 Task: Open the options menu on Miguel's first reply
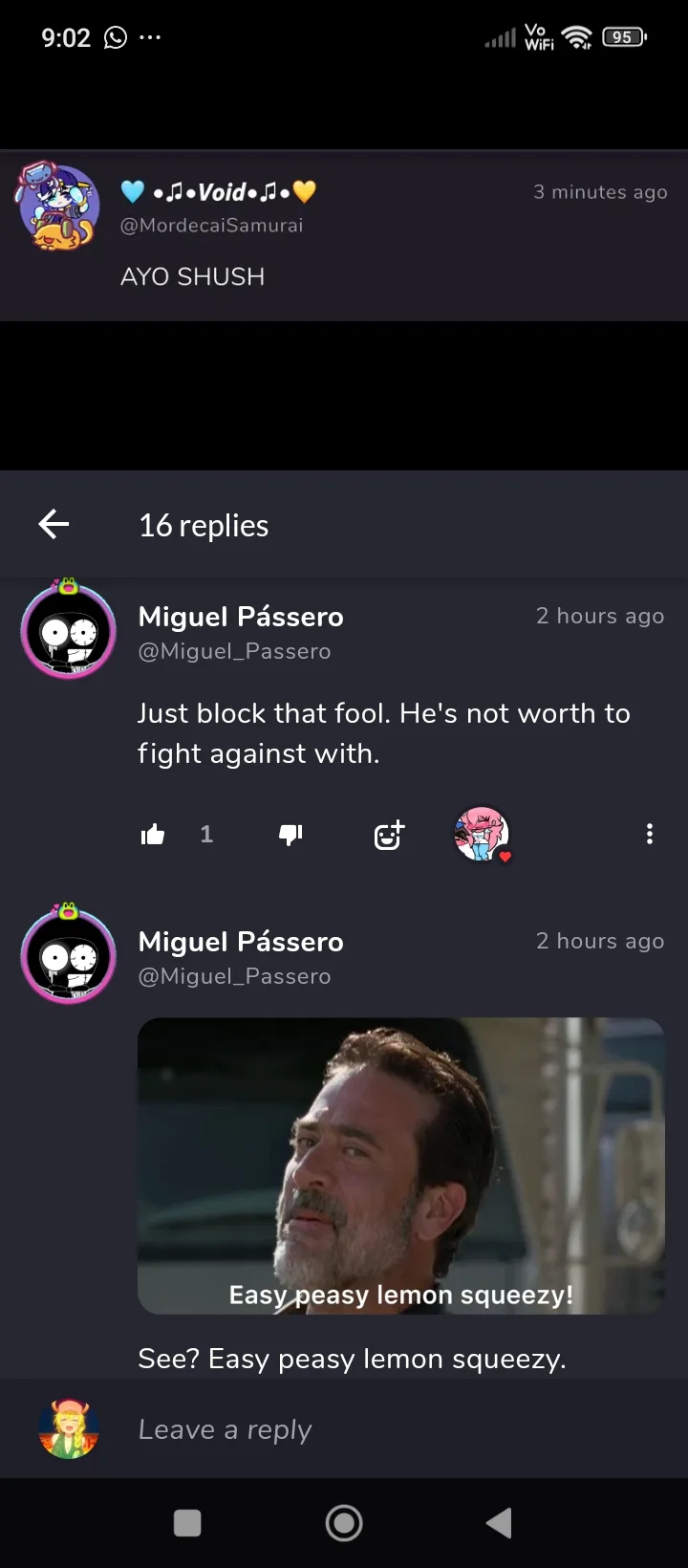coord(650,834)
